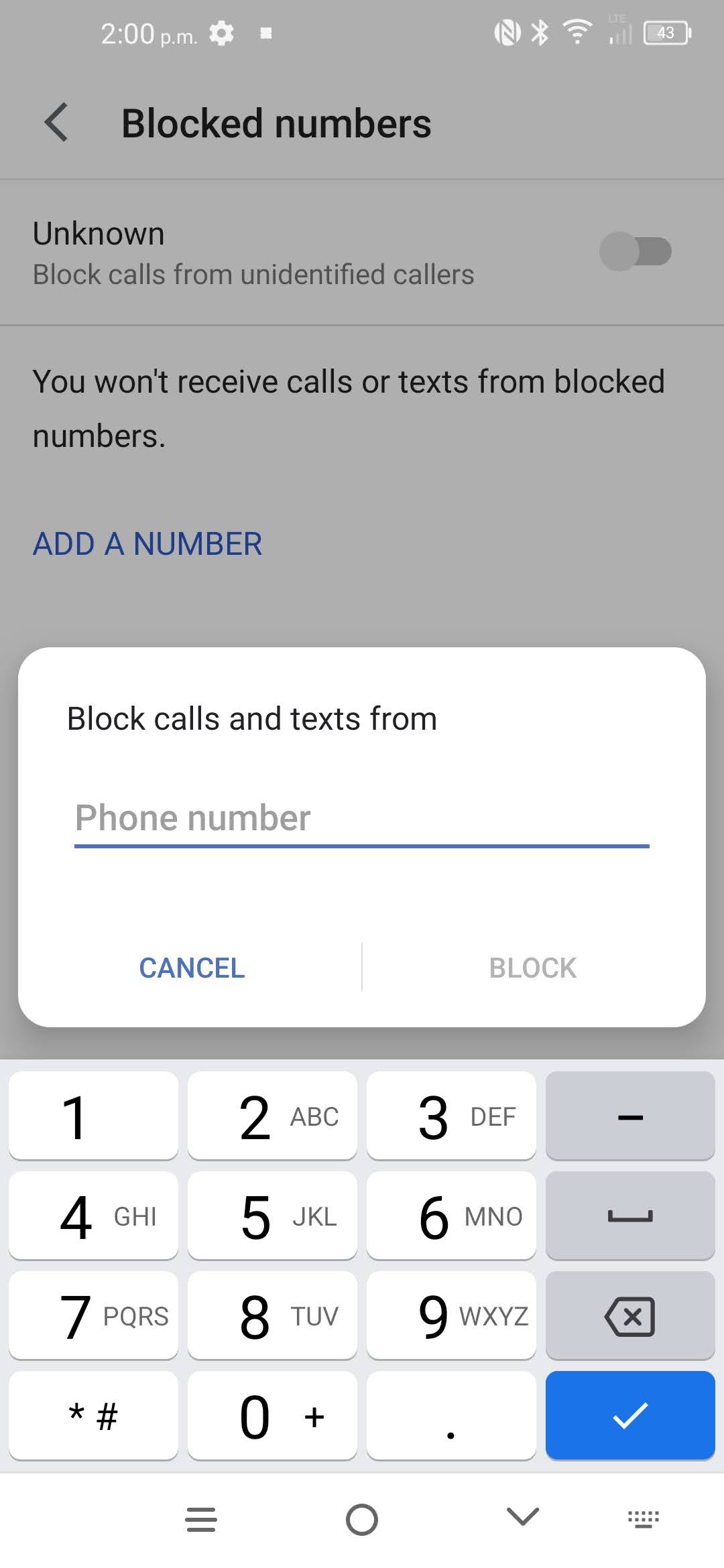The width and height of the screenshot is (724, 1568).
Task: Go back from Blocked numbers screen
Action: (57, 123)
